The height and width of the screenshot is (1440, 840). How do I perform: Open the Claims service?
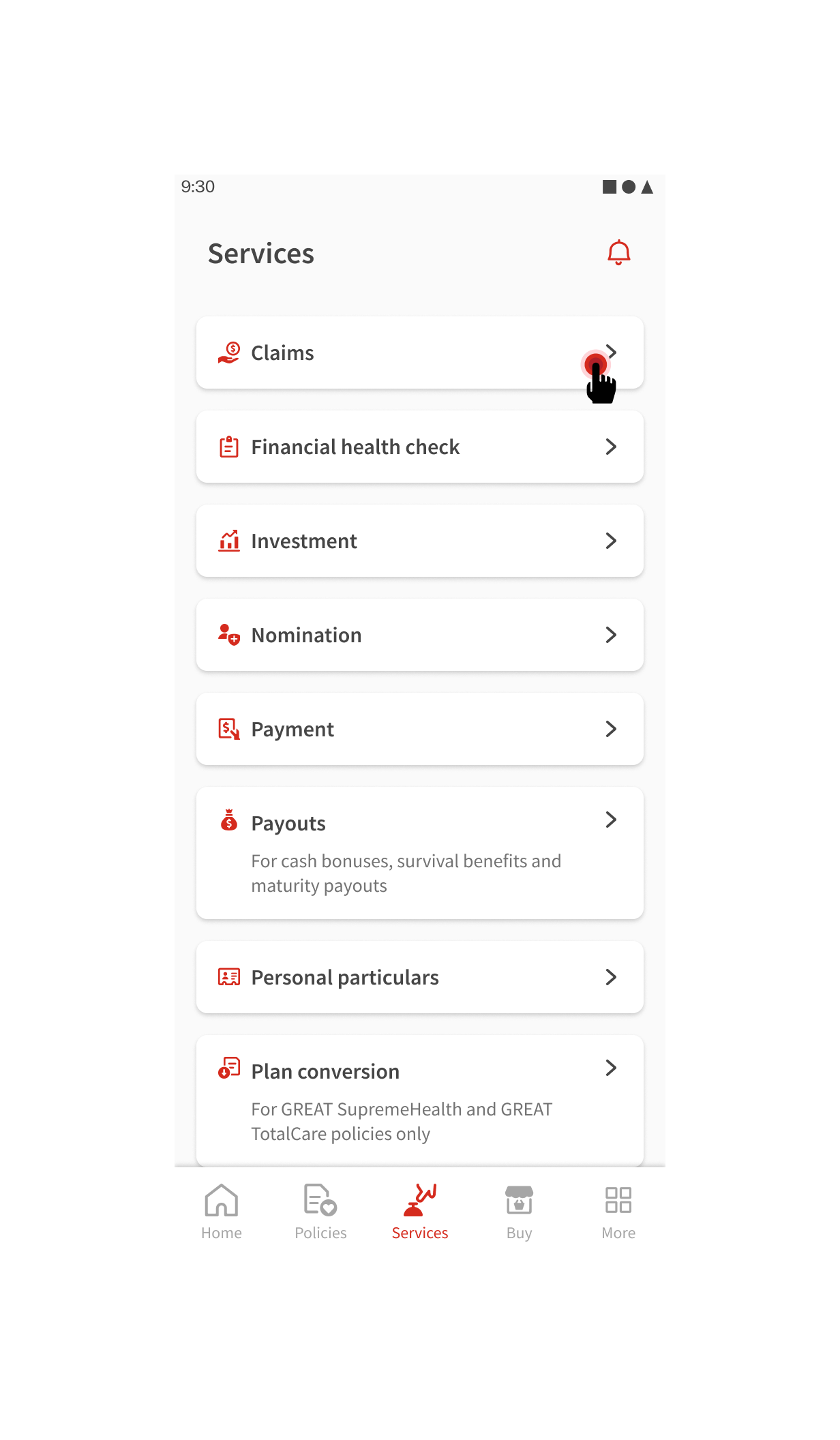point(419,352)
